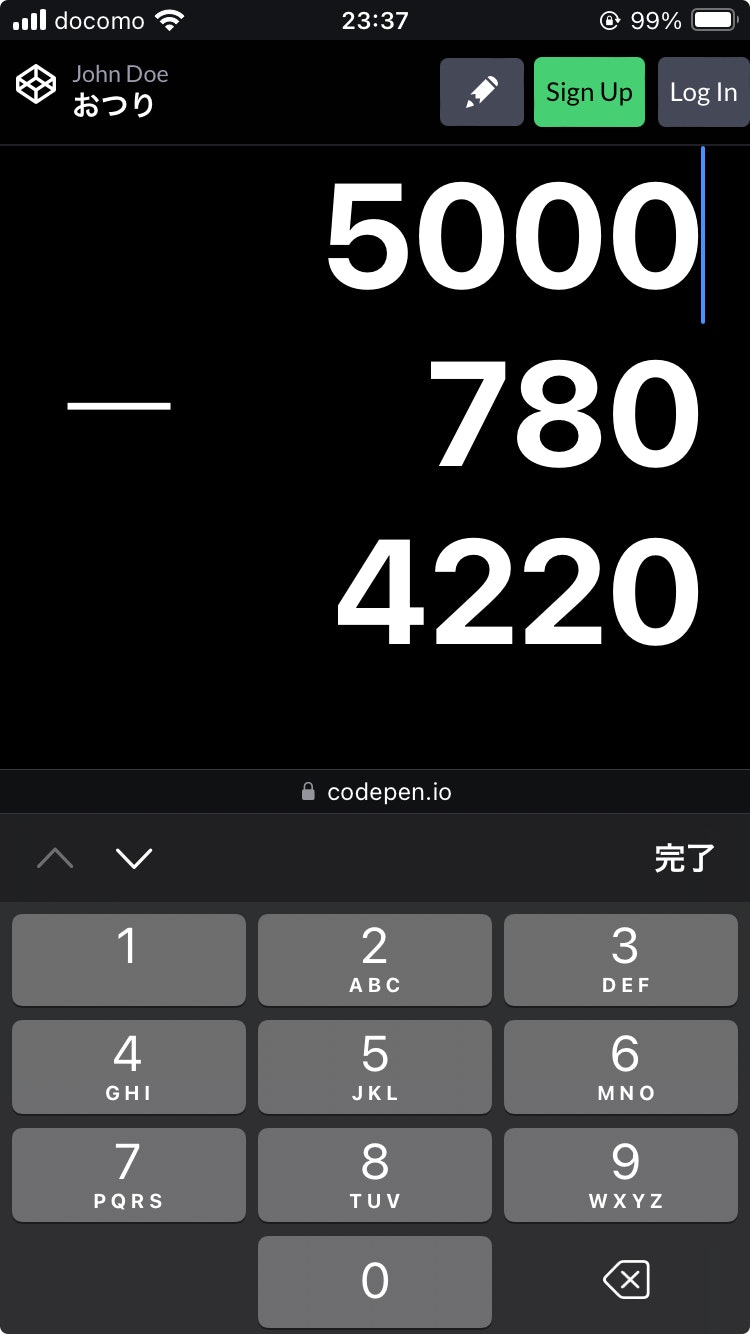The image size is (750, 1334).
Task: Log In to CodePen
Action: [703, 91]
